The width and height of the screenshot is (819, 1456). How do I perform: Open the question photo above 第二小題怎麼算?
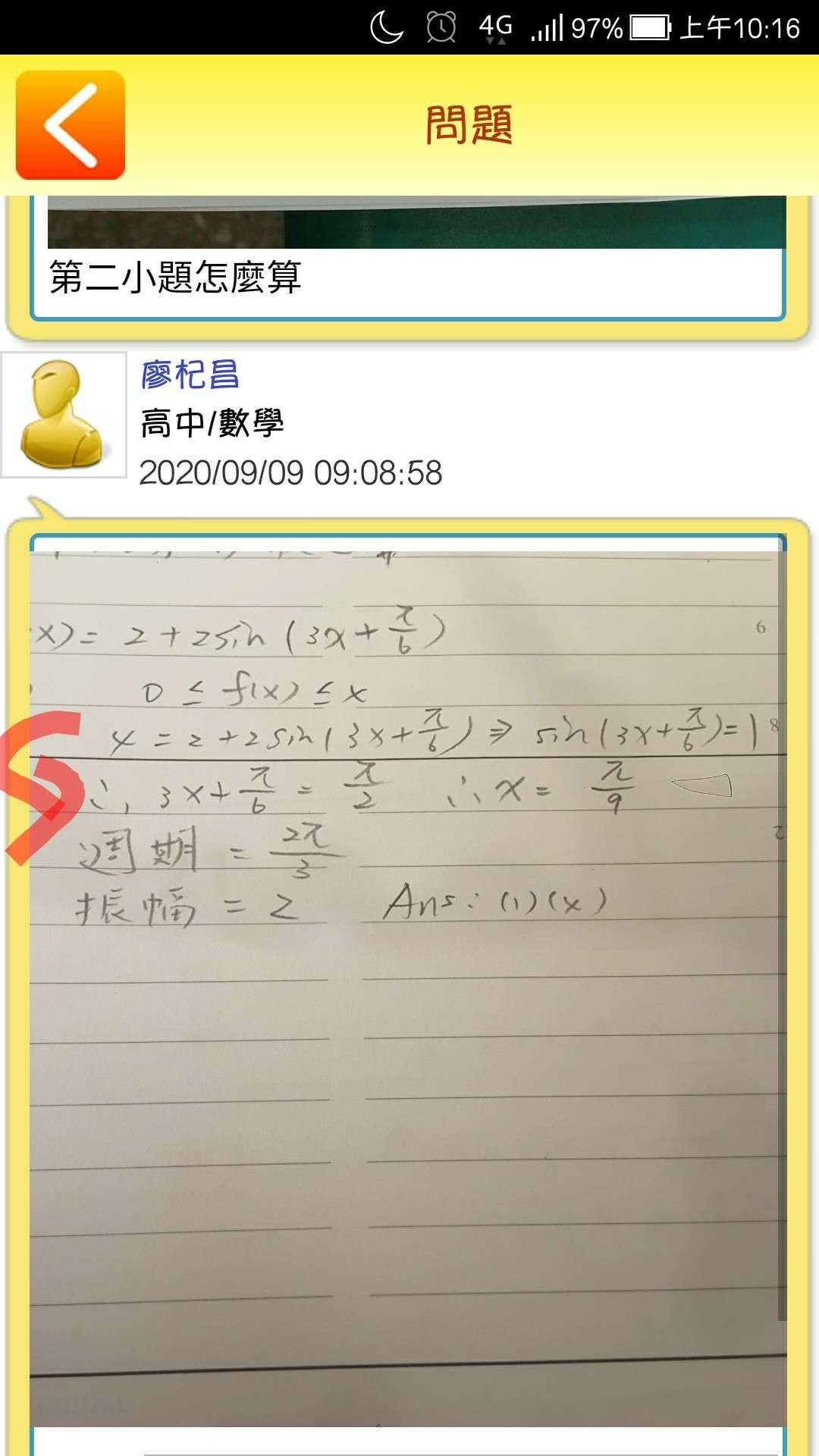416,223
